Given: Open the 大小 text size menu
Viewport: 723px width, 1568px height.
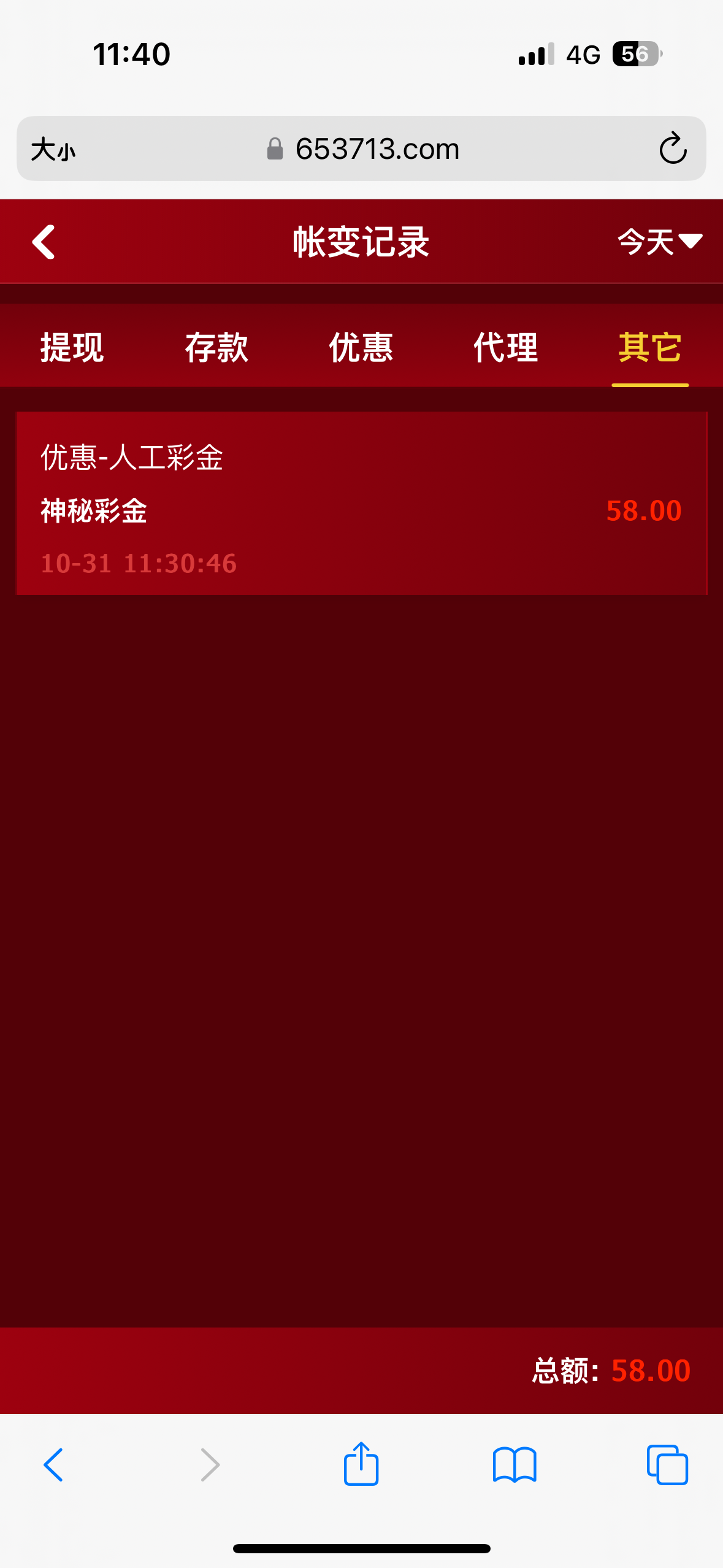Looking at the screenshot, I should (x=53, y=149).
